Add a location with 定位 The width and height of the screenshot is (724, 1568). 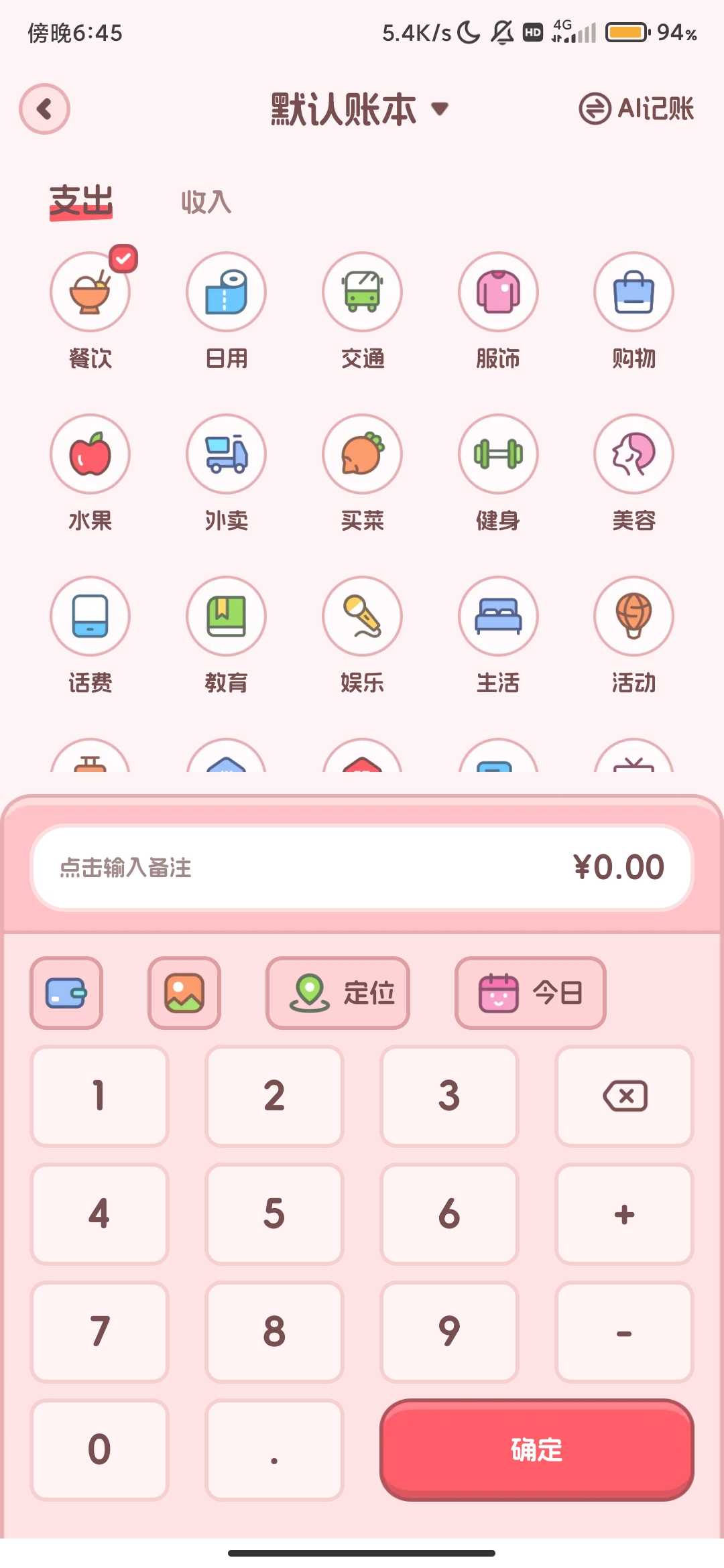pos(338,992)
